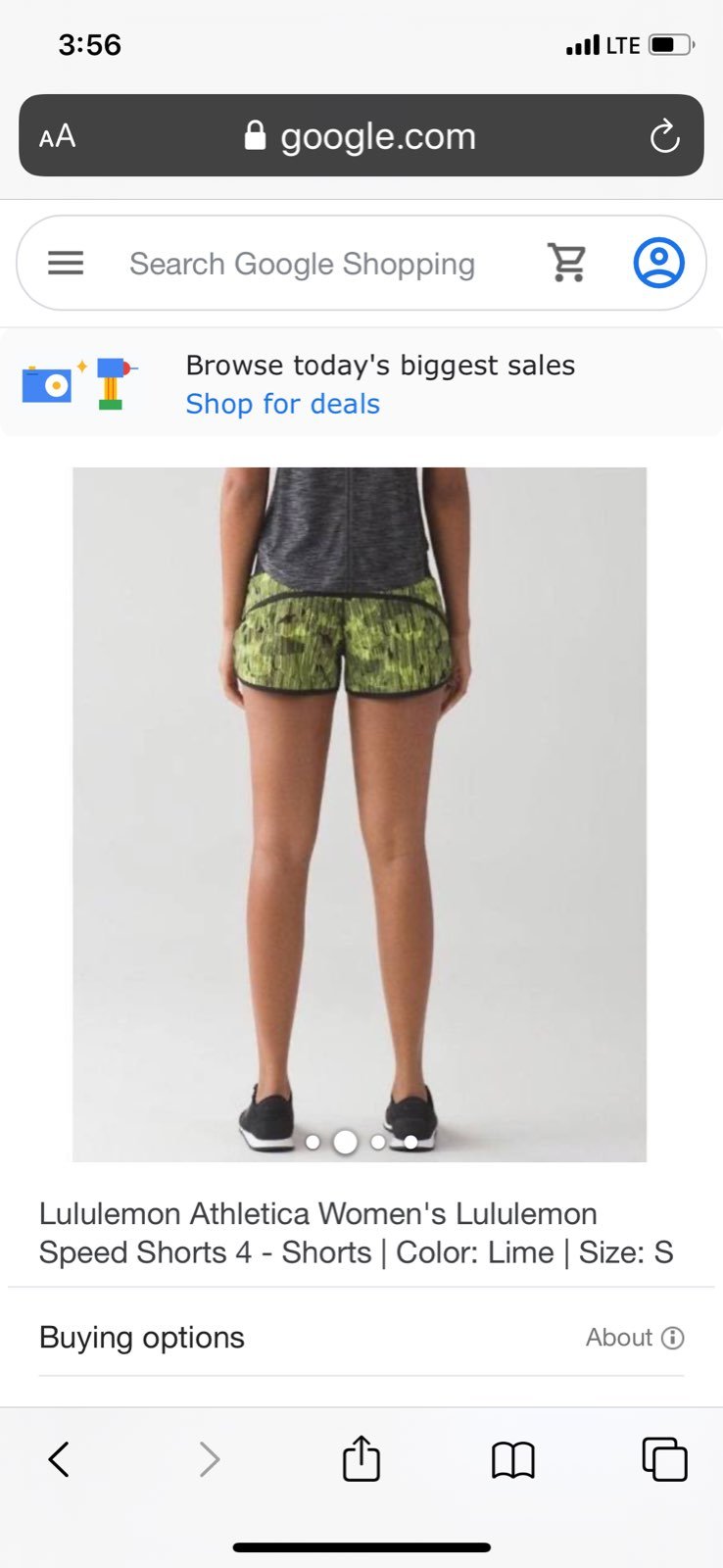Tap the Search Google Shopping field
Screen dimensions: 723x1568
pos(302,264)
